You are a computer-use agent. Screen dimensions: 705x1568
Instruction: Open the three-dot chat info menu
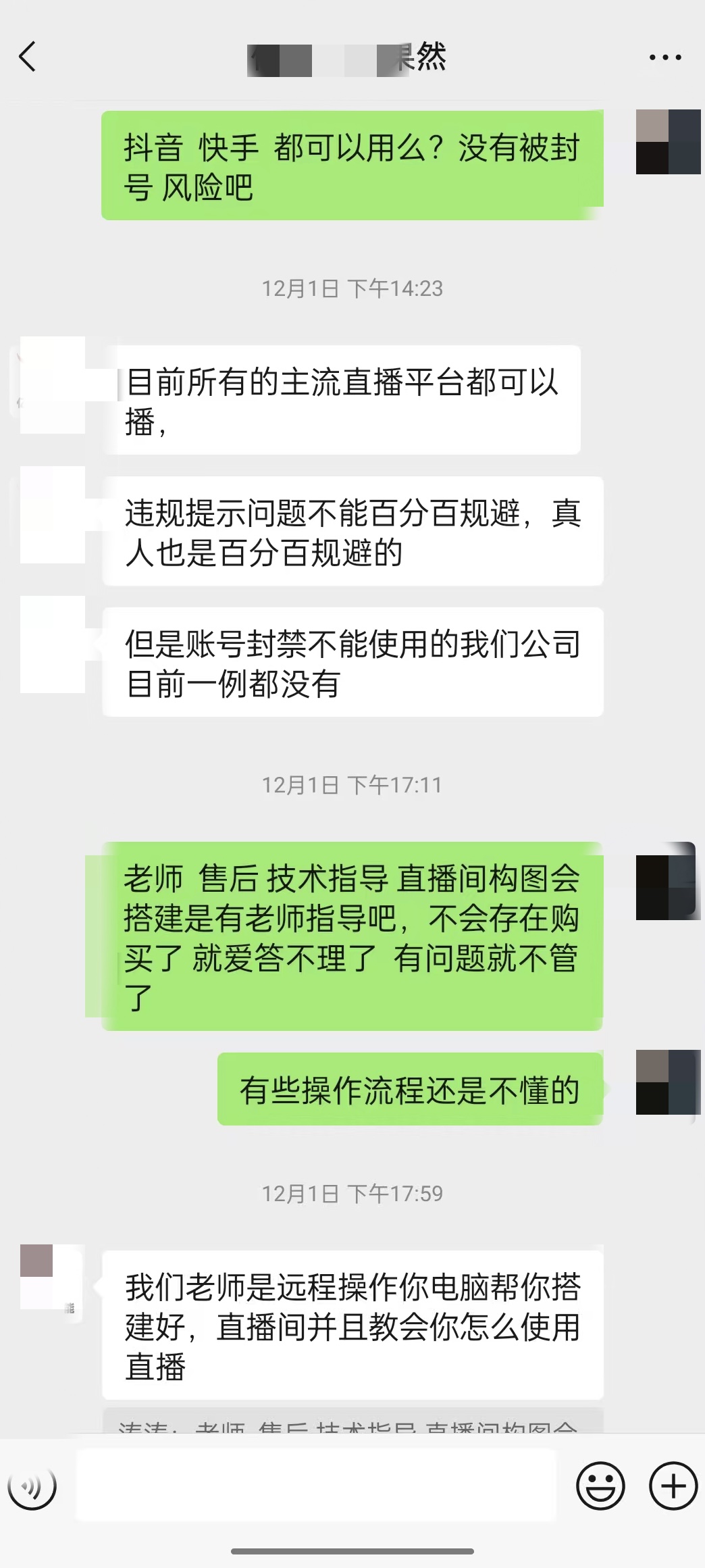(x=665, y=57)
